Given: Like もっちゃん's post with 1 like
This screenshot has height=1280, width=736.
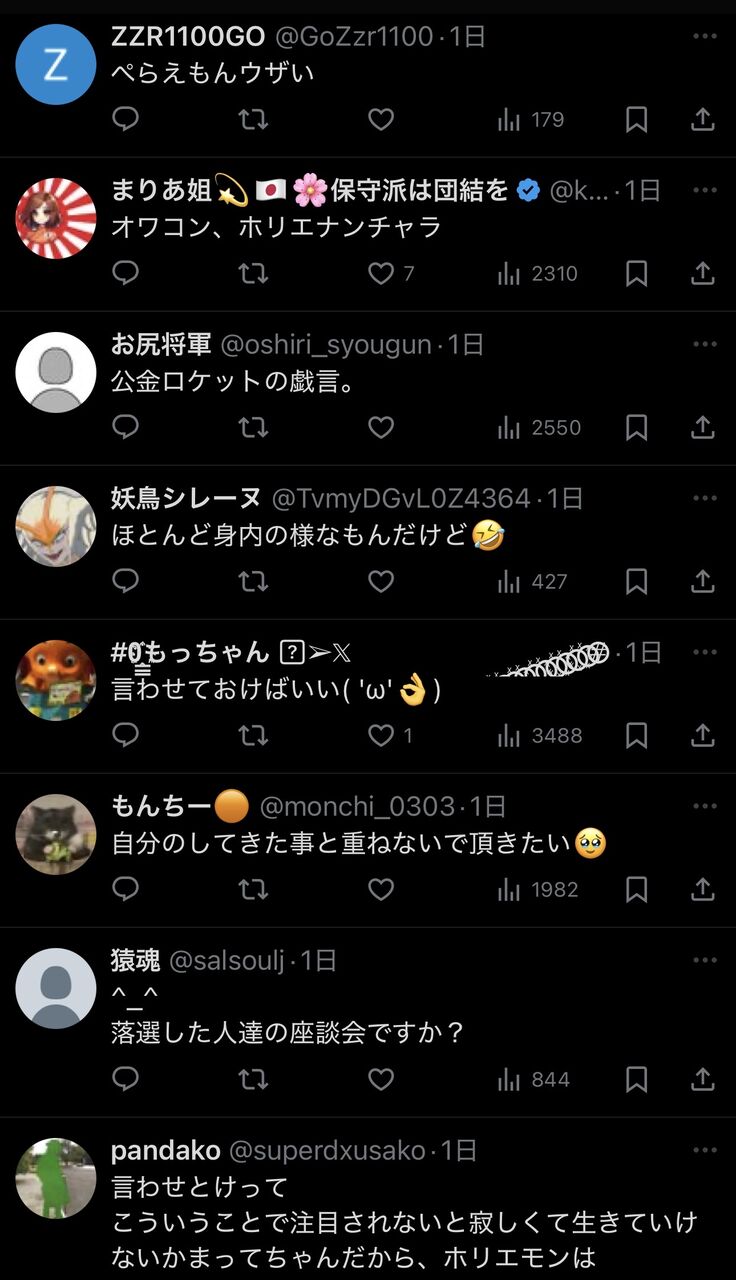Looking at the screenshot, I should click(x=391, y=735).
